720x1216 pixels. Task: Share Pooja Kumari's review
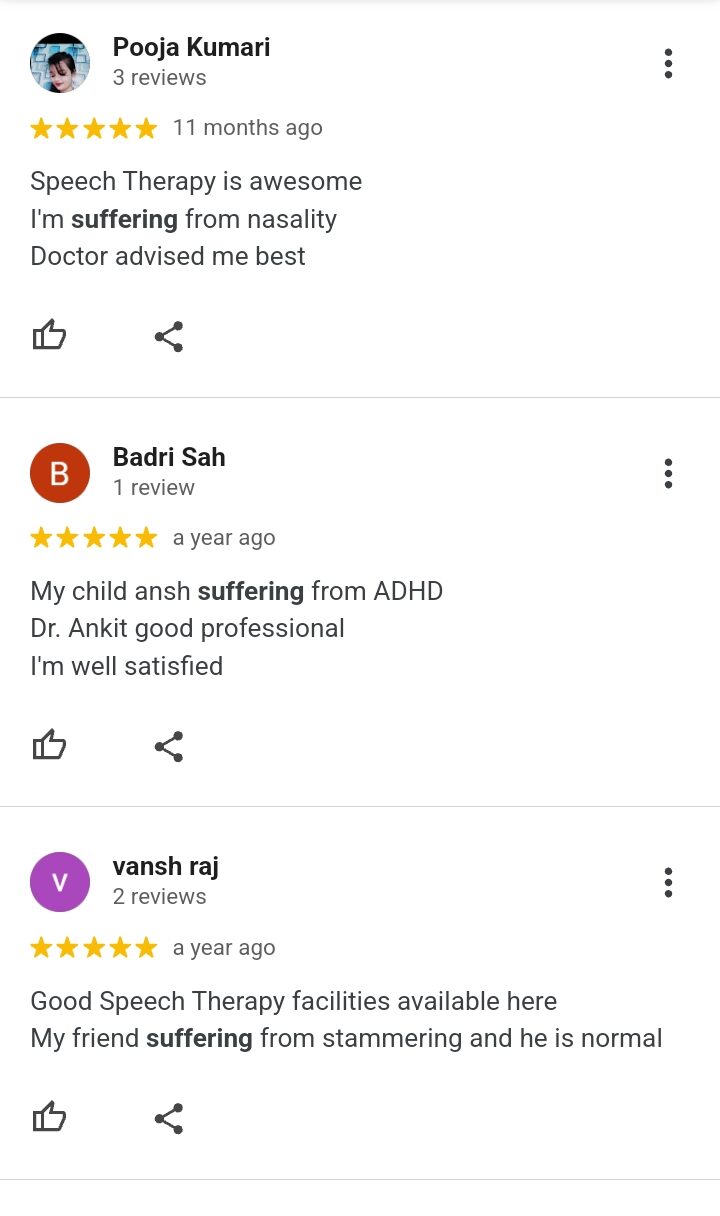169,336
